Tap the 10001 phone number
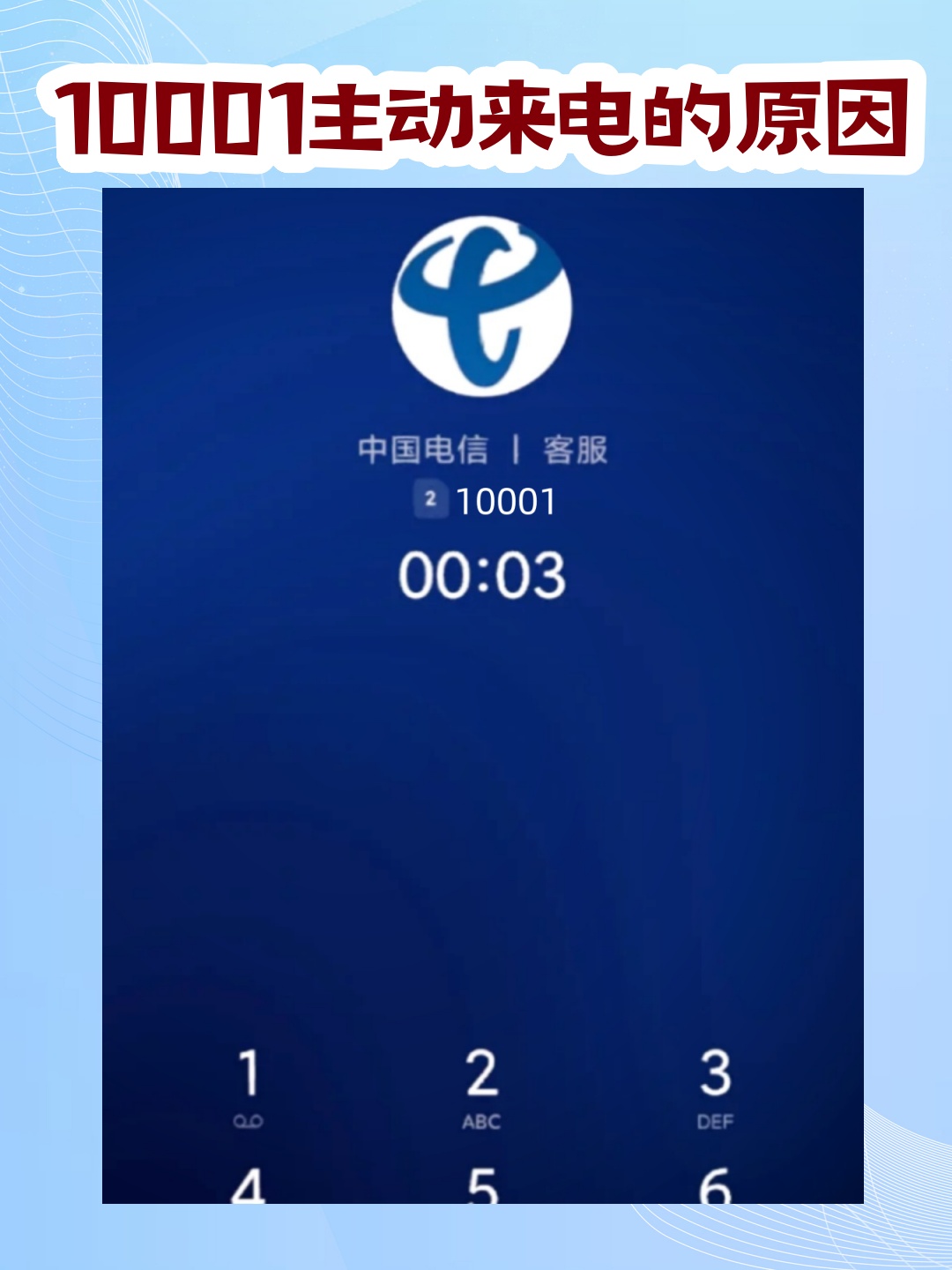The height and width of the screenshot is (1270, 952). (505, 499)
